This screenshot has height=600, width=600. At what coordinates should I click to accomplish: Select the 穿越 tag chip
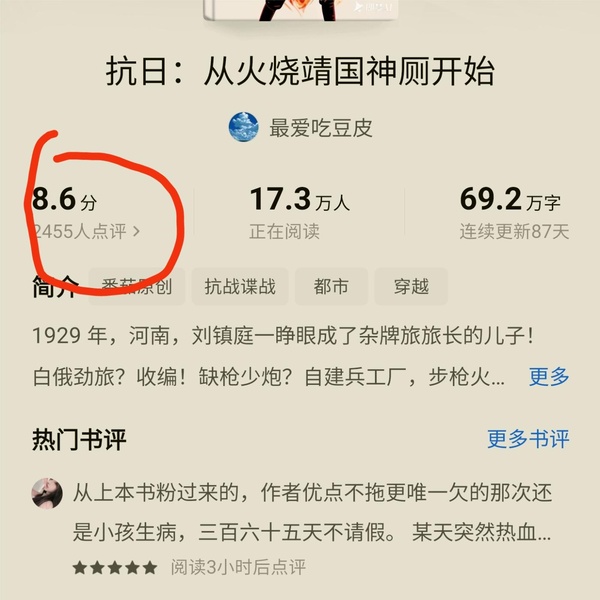(x=411, y=287)
